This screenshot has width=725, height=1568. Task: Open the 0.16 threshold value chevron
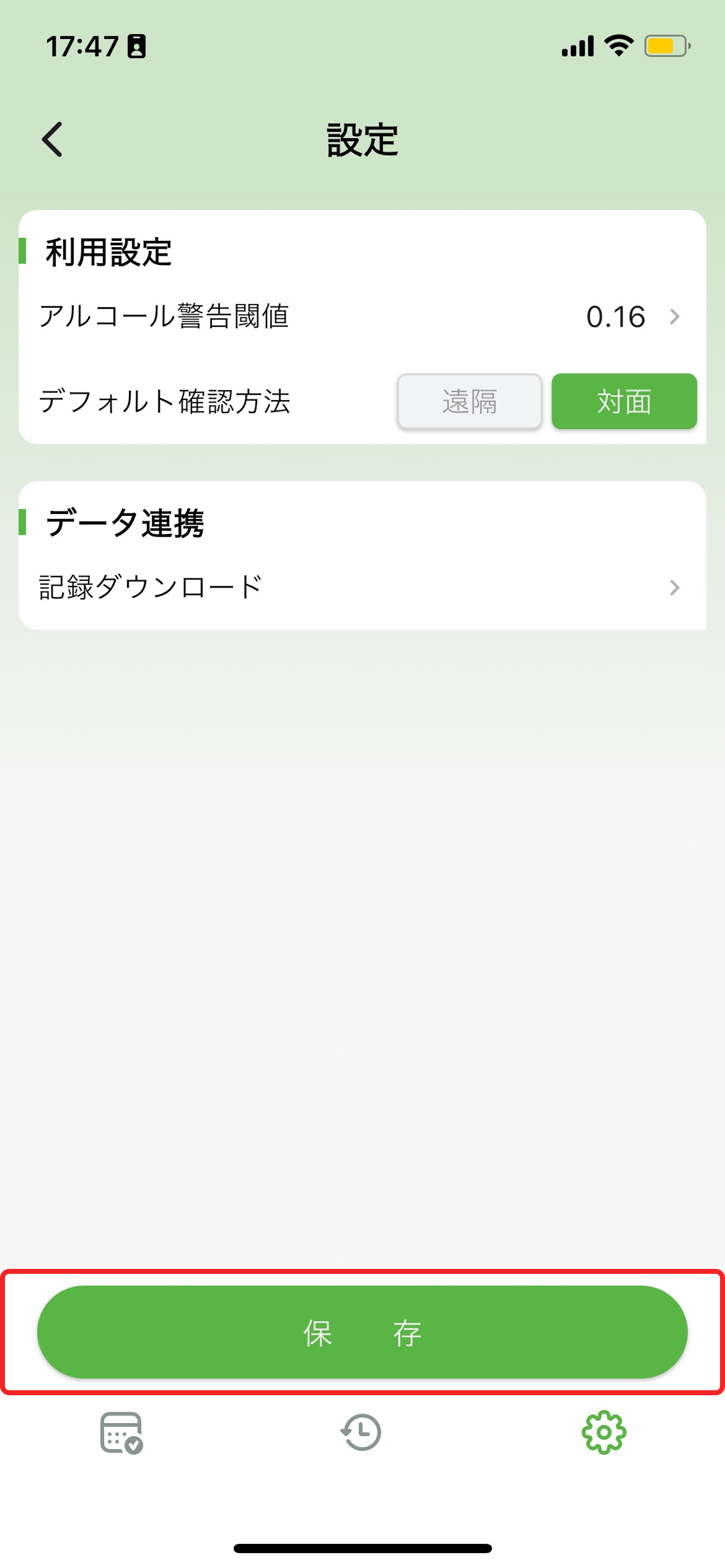pyautogui.click(x=675, y=317)
